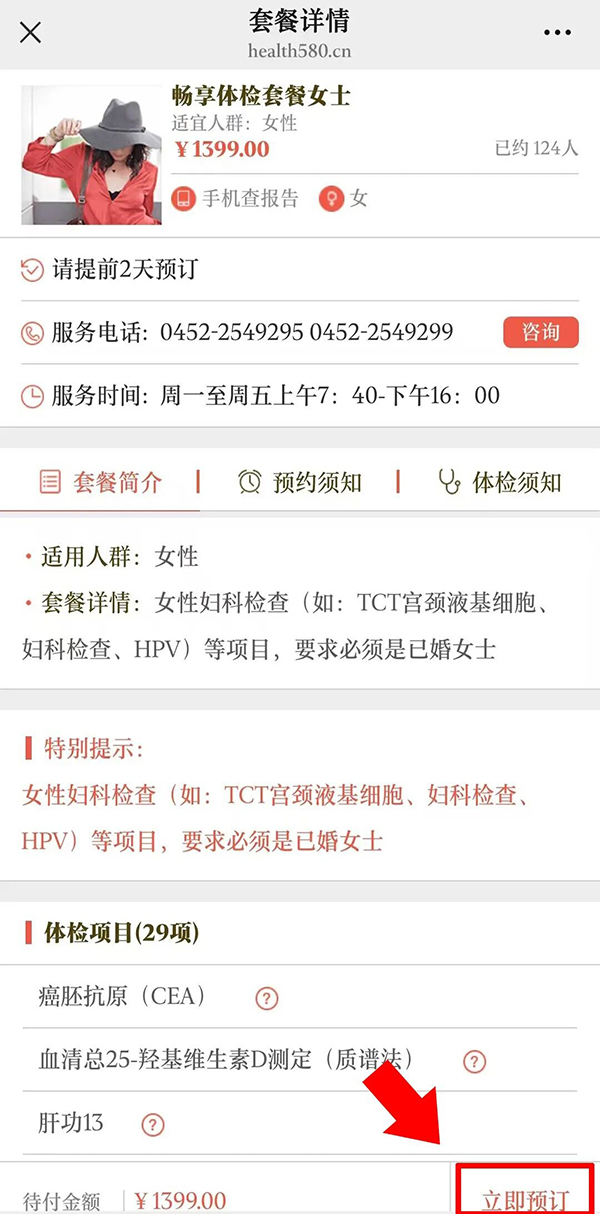The width and height of the screenshot is (600, 1214).
Task: Open the 体检须知 tab
Action: tap(500, 482)
